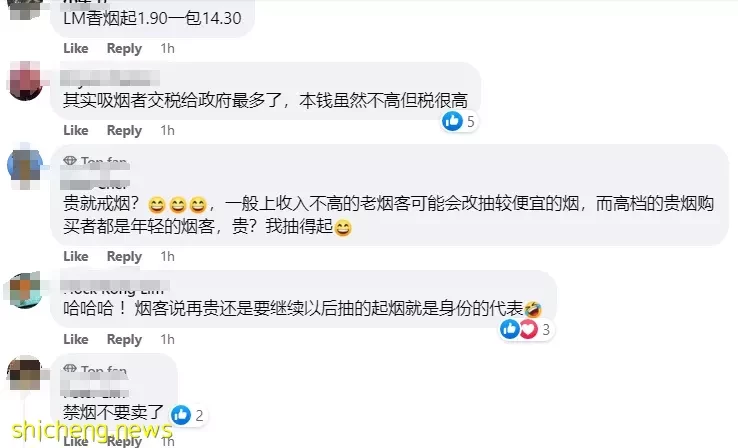
Task: Like the LM香烟 price comment
Action: tap(76, 48)
